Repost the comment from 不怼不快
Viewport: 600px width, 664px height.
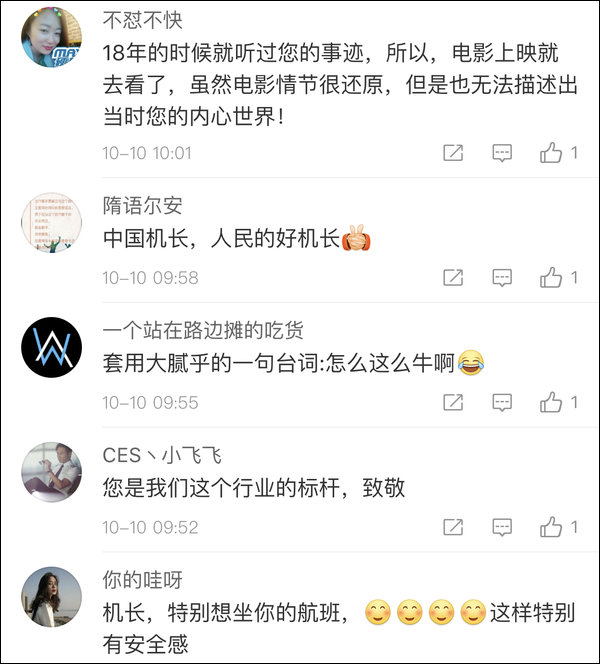(x=453, y=153)
